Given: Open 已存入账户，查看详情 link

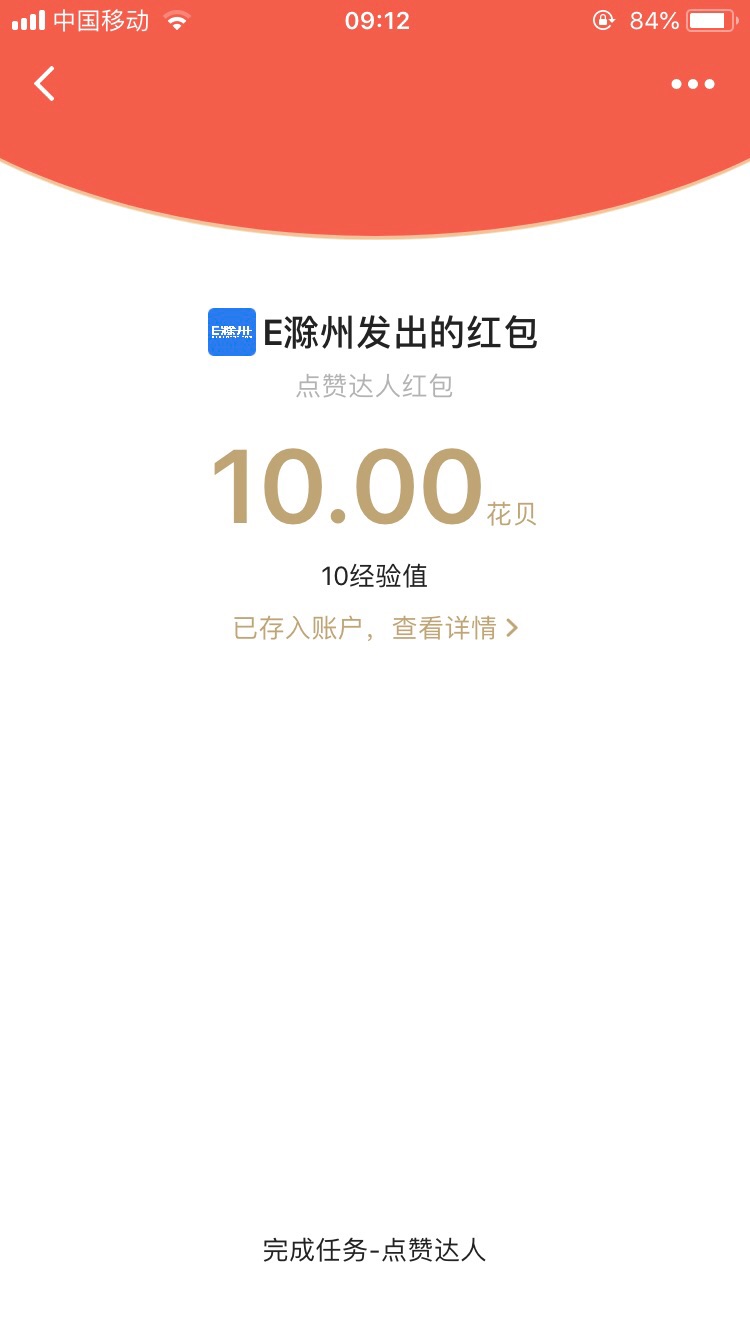Looking at the screenshot, I should [x=376, y=628].
